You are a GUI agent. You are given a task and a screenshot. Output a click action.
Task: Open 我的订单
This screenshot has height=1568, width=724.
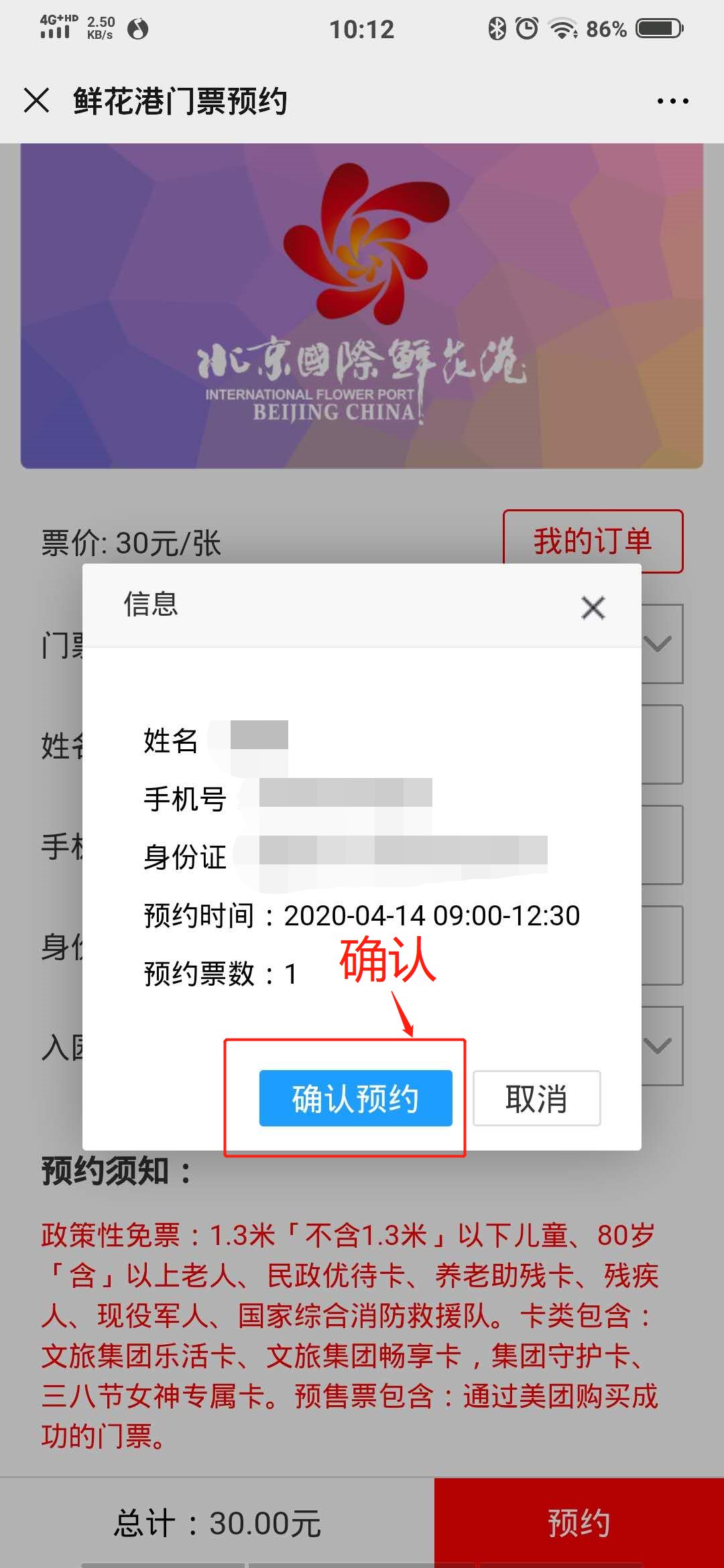coord(593,541)
